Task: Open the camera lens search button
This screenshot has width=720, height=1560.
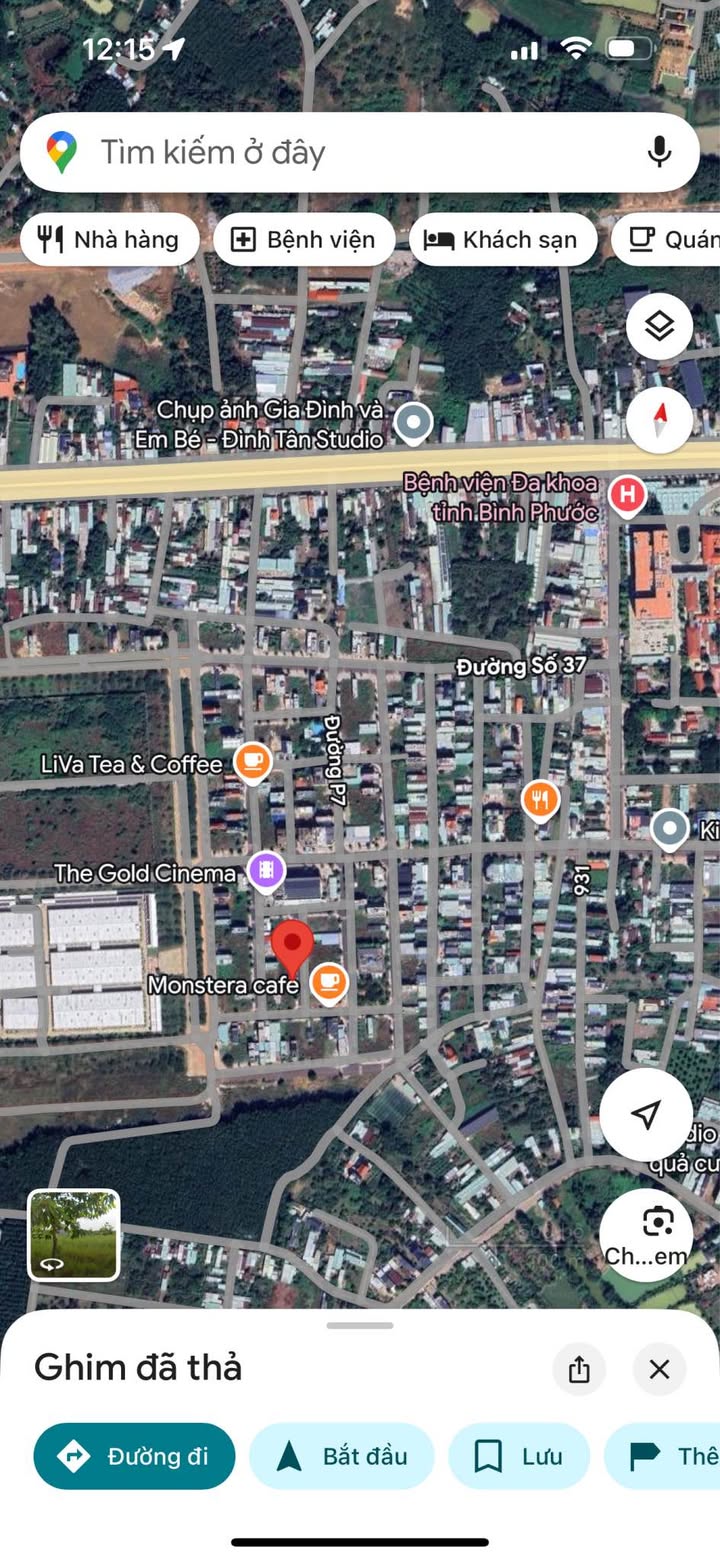Action: click(x=658, y=1234)
